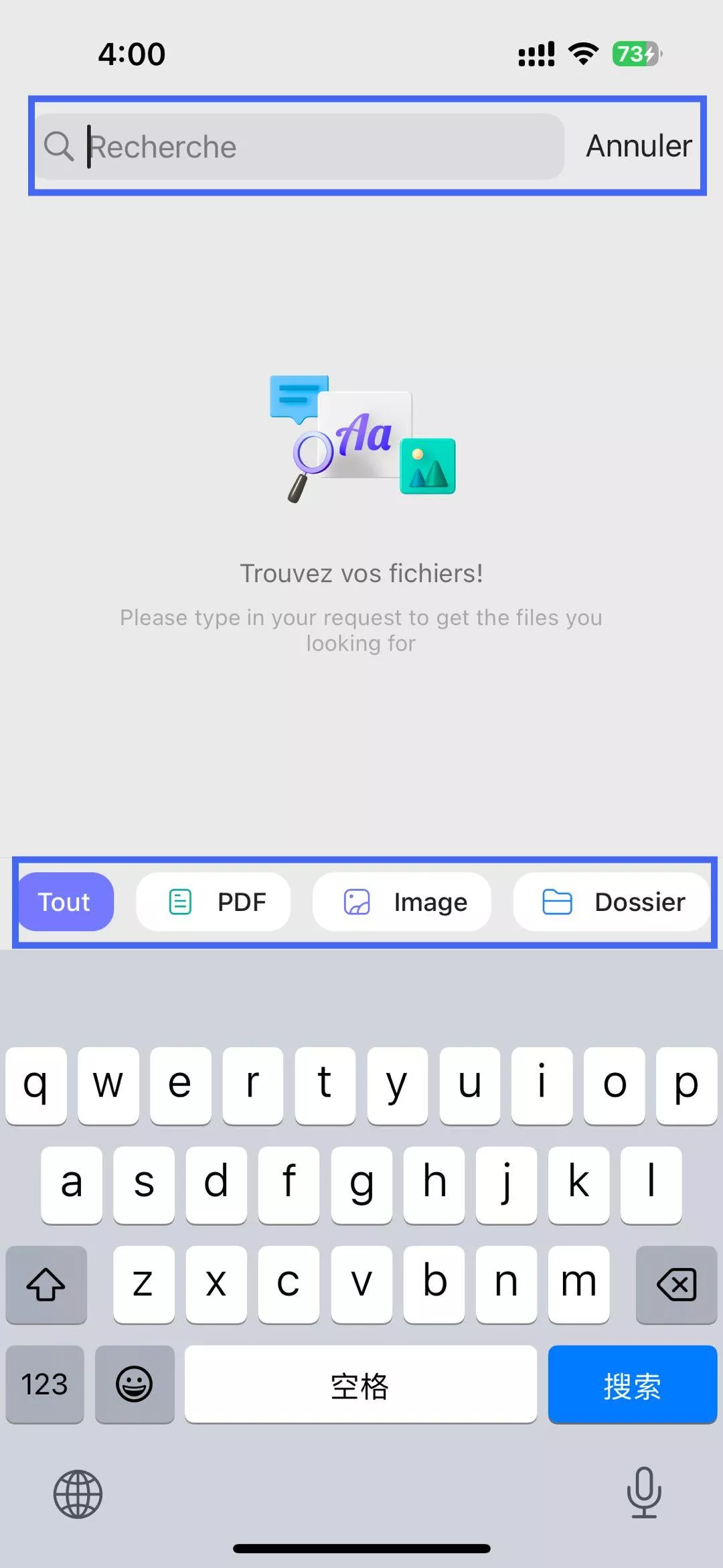723x1568 pixels.
Task: Switch to the Image filter tab
Action: click(x=402, y=902)
